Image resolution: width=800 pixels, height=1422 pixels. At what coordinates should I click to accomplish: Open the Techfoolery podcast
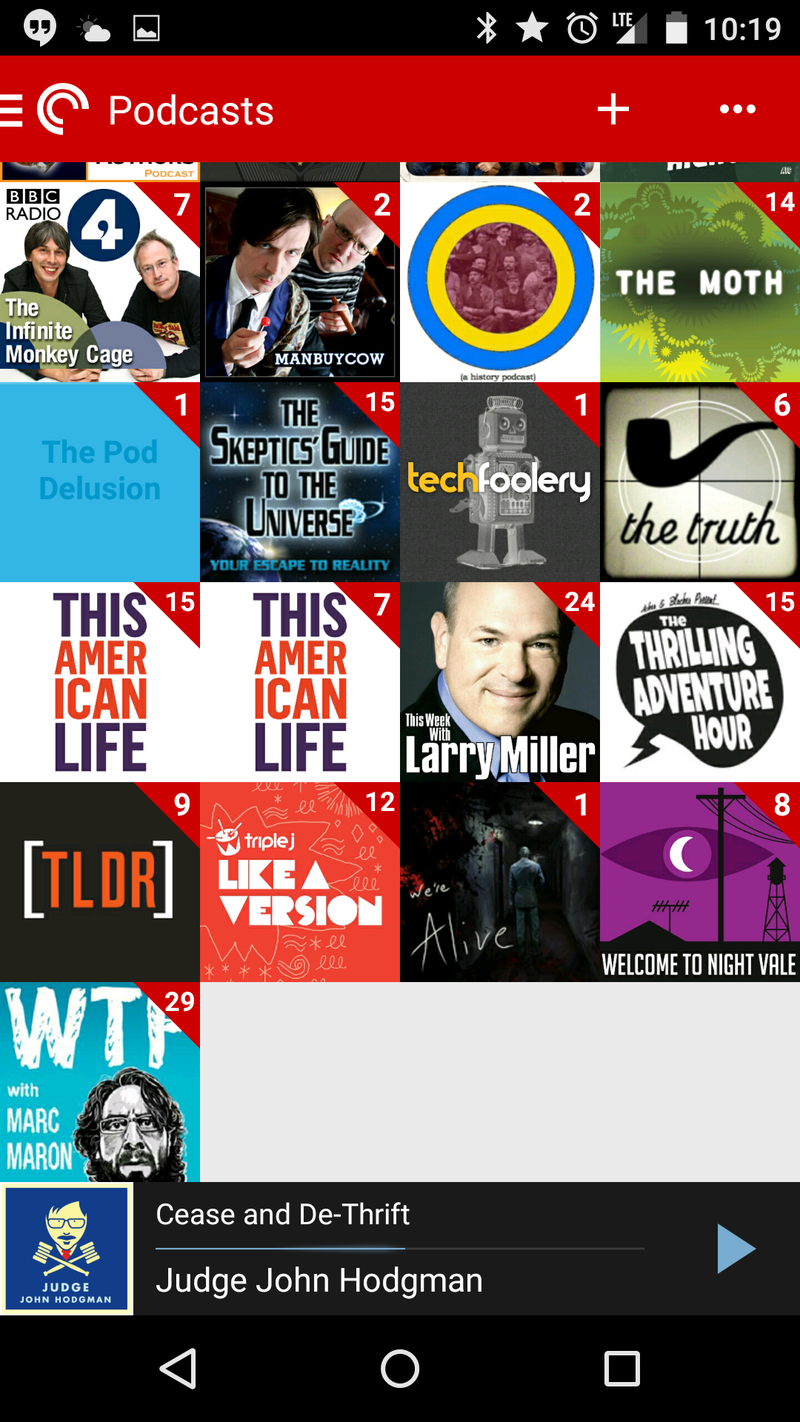[x=500, y=482]
